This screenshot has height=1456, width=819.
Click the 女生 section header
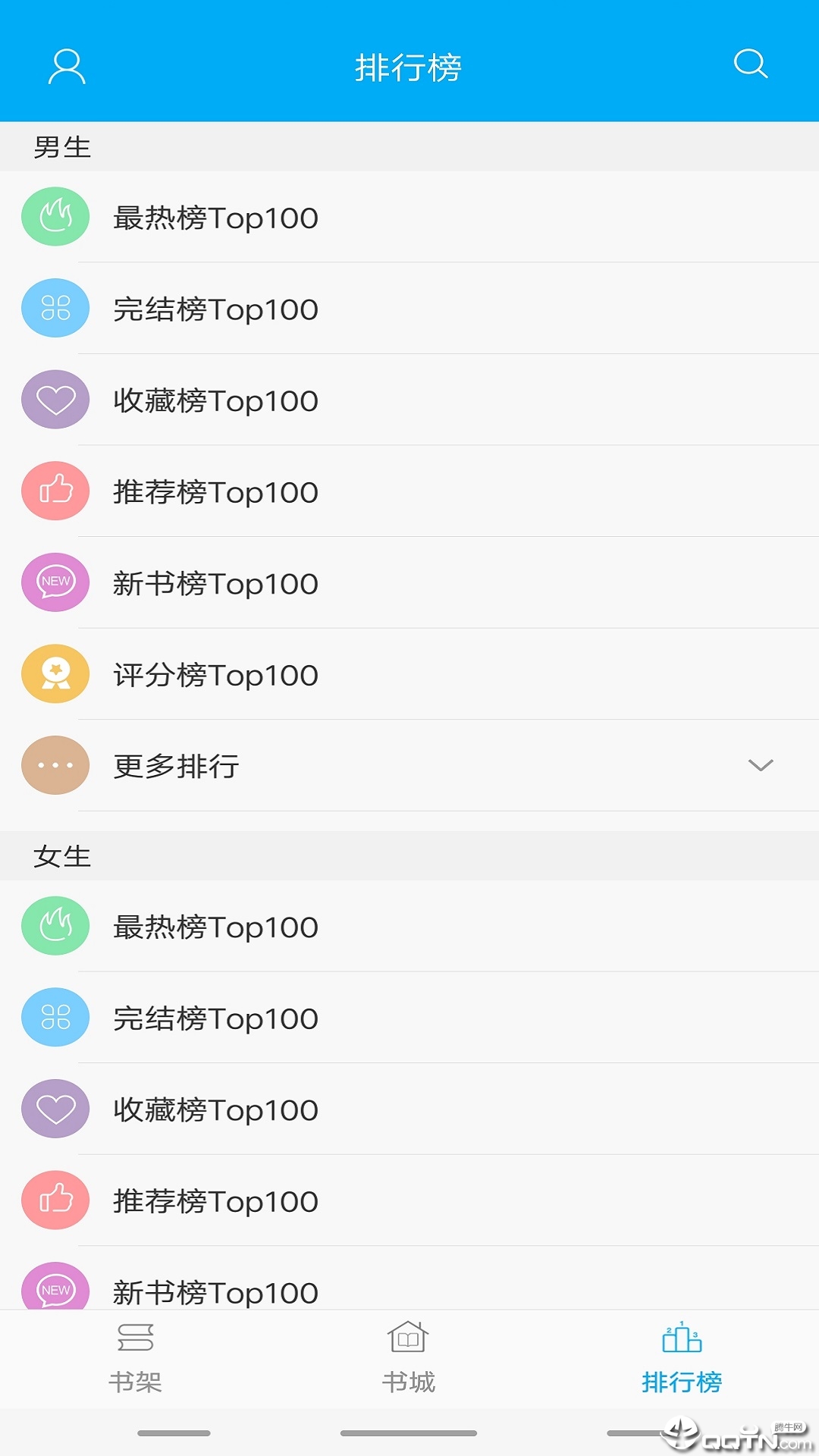click(x=64, y=857)
